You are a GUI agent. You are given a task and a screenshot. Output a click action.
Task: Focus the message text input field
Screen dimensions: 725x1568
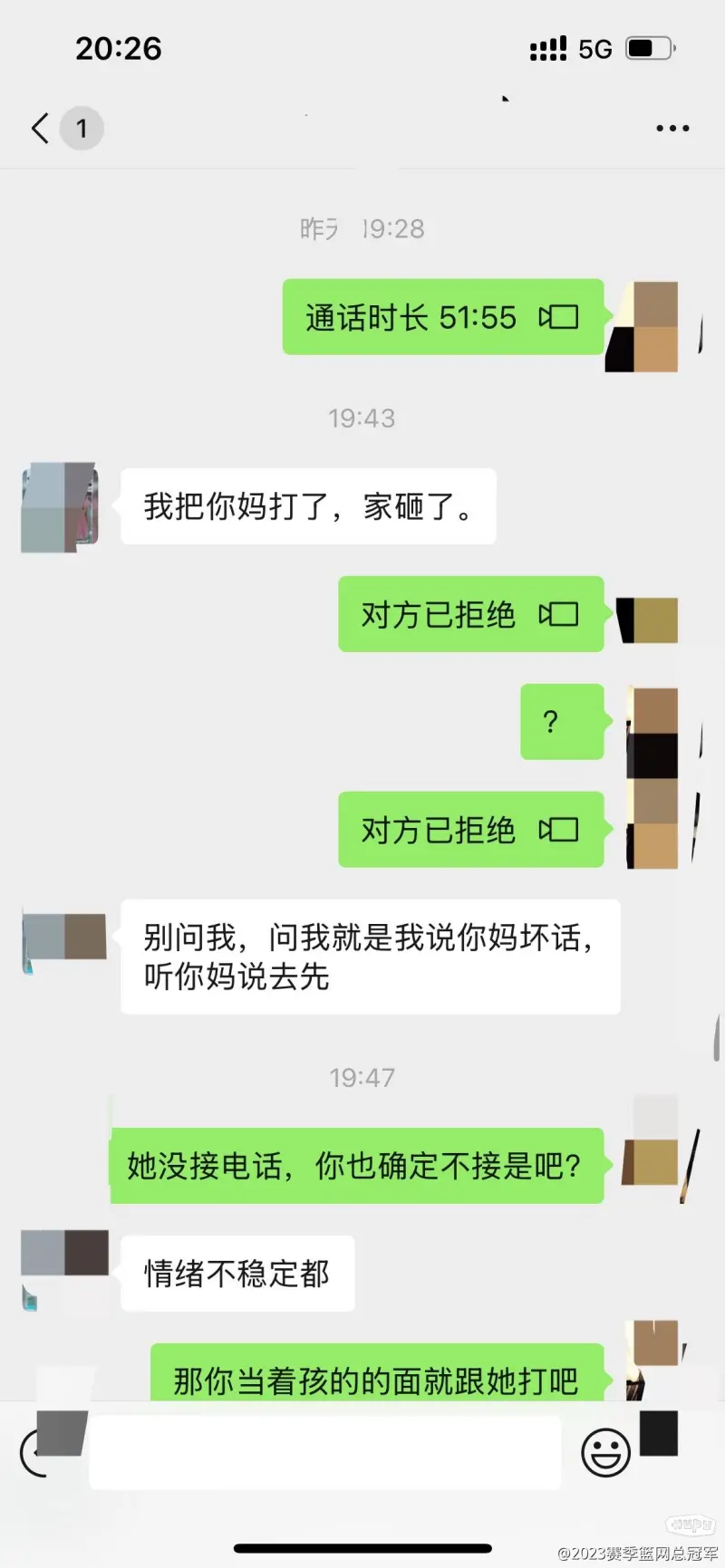325,1452
